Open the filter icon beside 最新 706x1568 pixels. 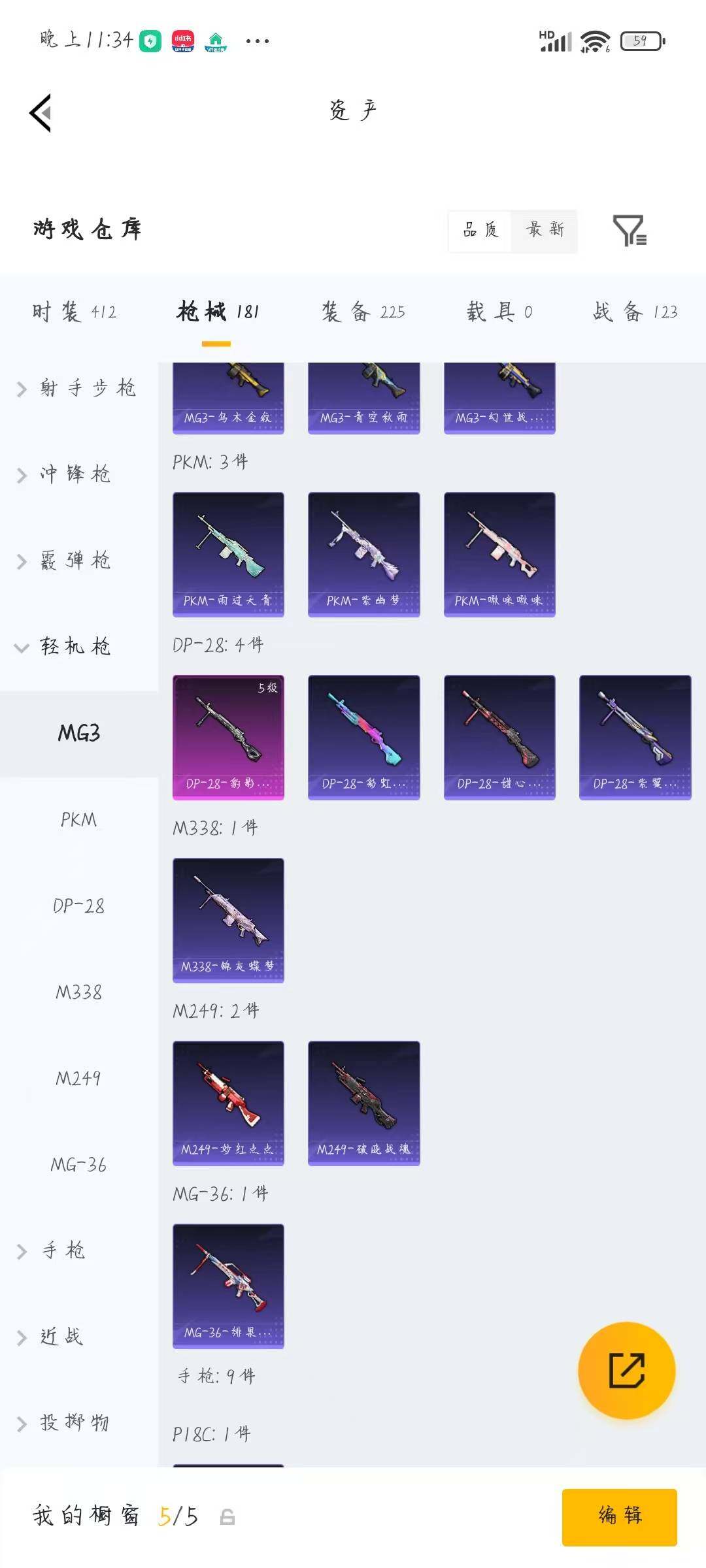point(630,231)
